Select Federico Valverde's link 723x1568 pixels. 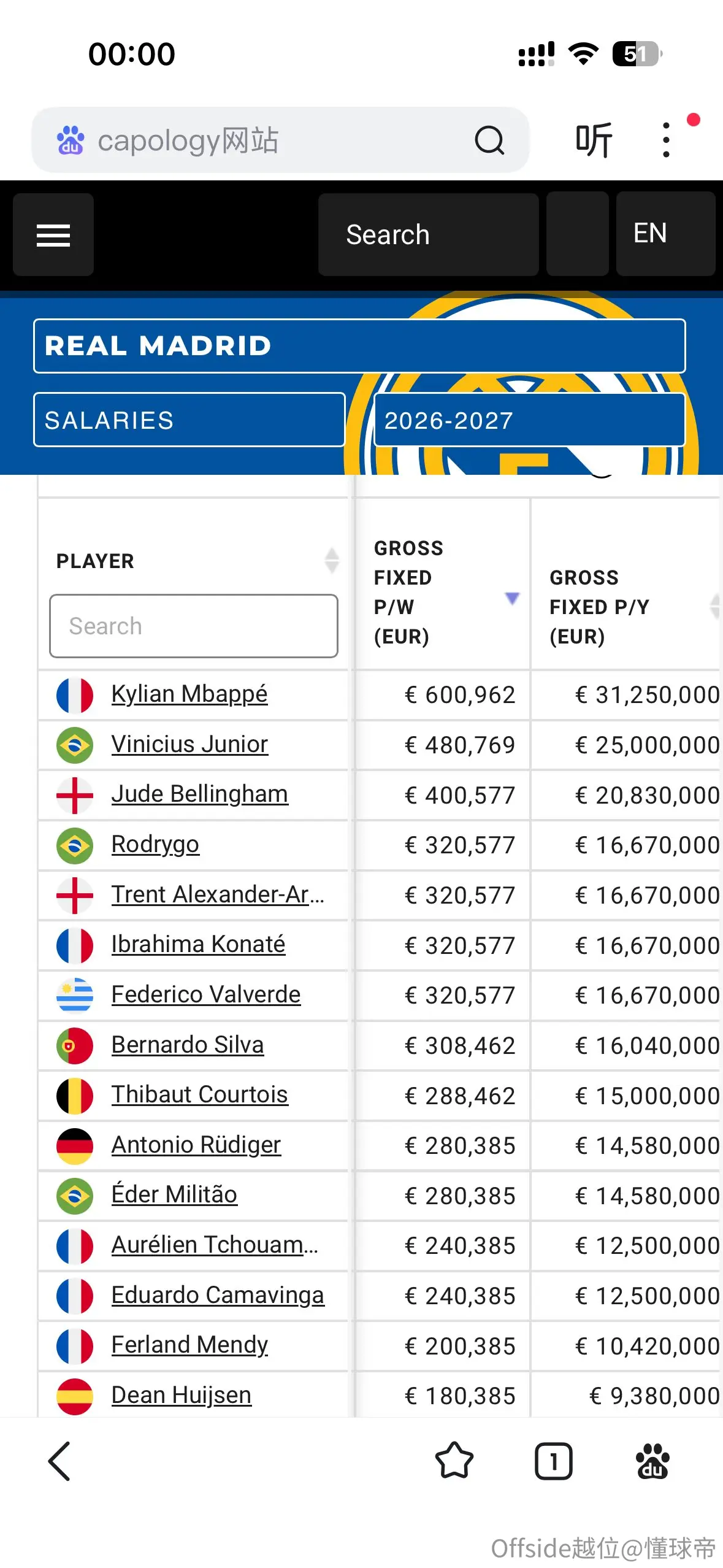click(x=206, y=995)
